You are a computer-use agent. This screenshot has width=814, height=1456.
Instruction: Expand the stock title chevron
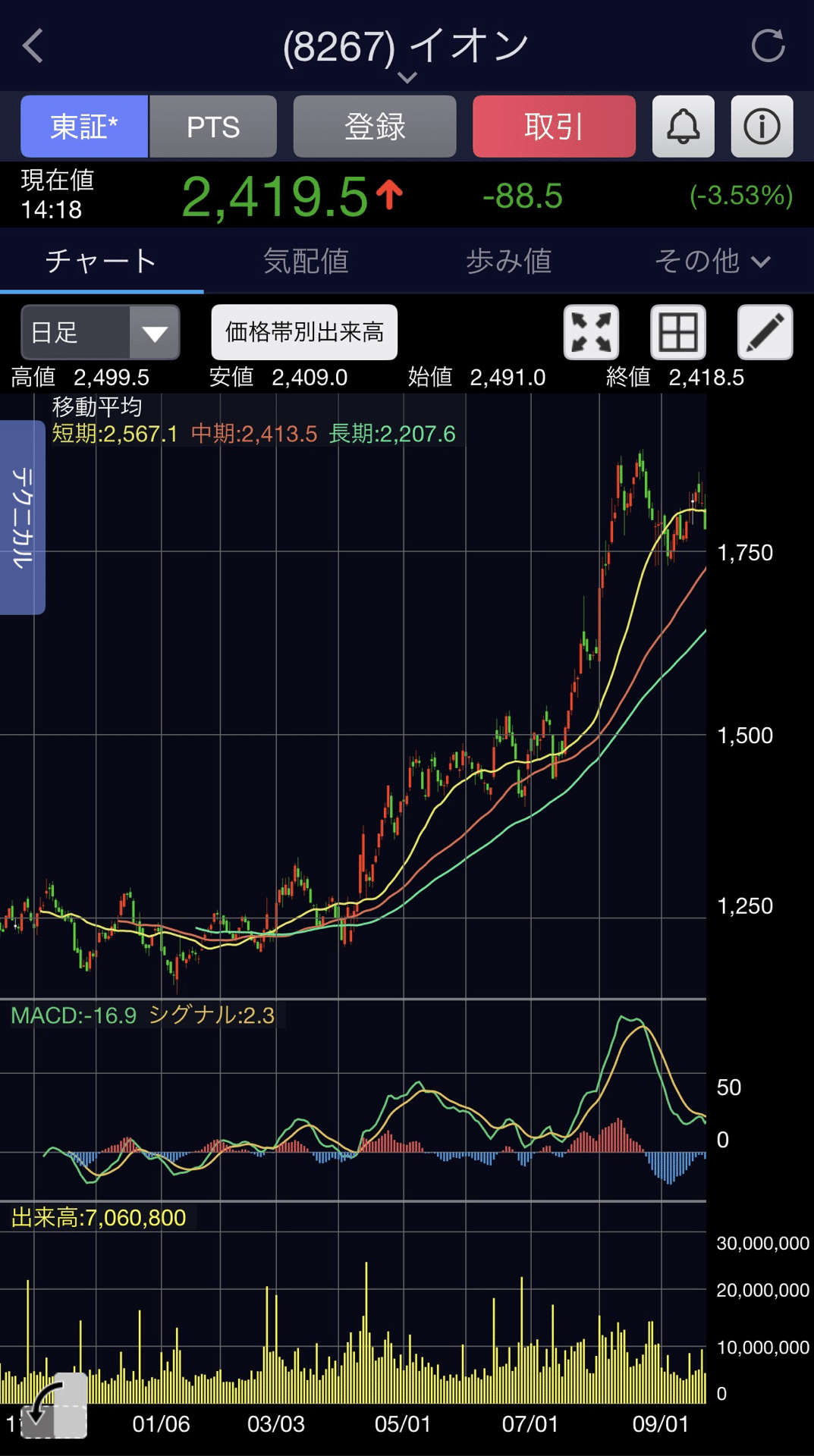click(x=407, y=77)
